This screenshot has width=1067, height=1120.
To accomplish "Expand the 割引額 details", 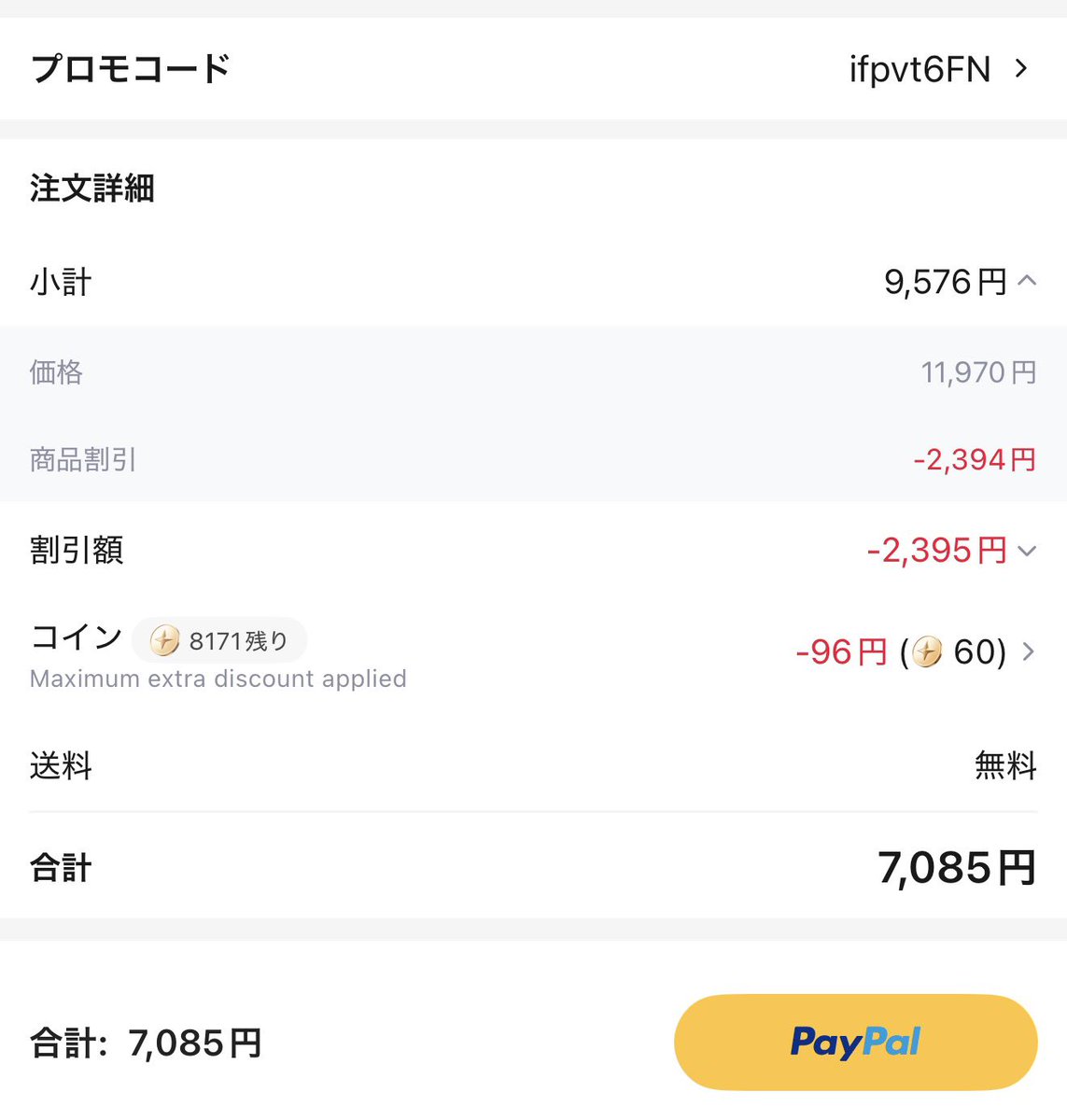I will [1027, 551].
